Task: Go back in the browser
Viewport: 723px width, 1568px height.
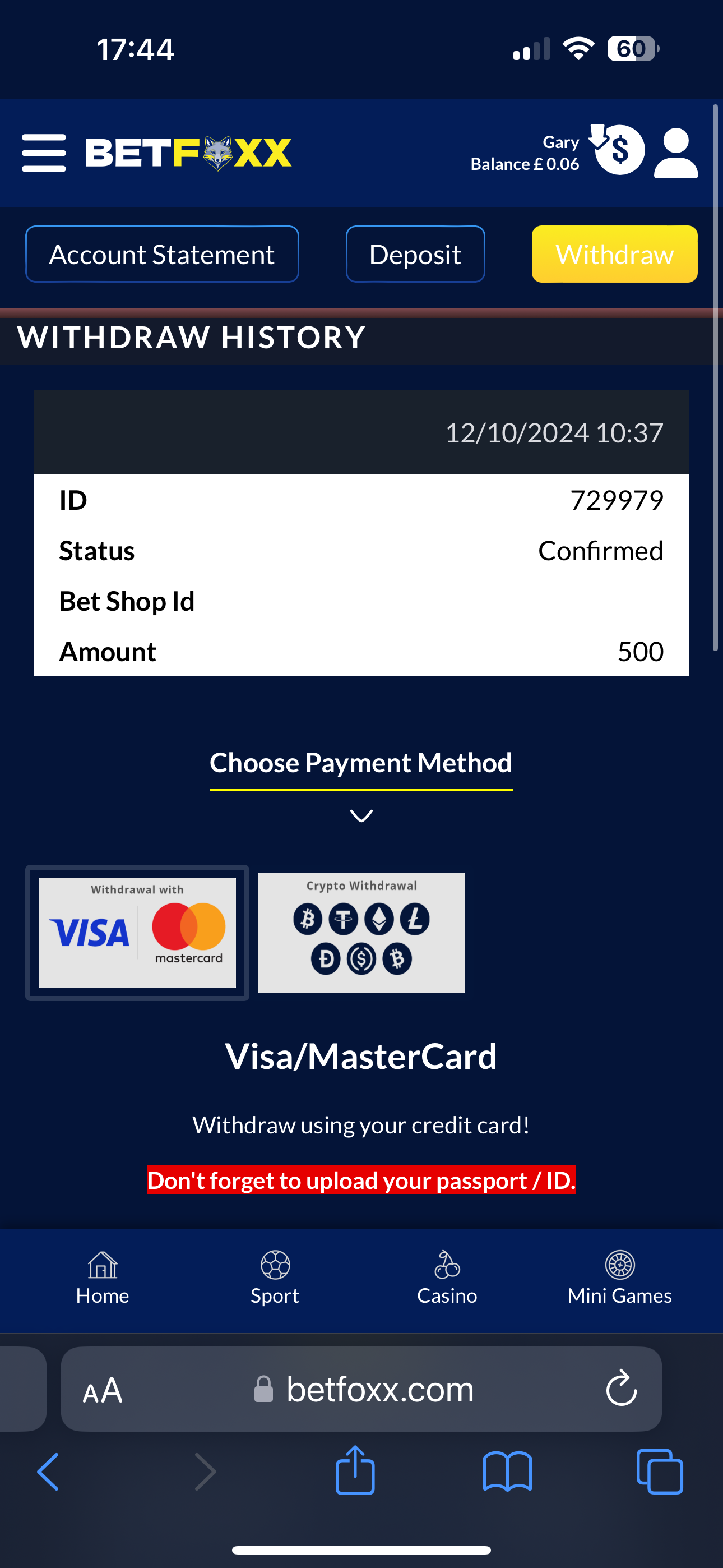Action: point(49,1472)
